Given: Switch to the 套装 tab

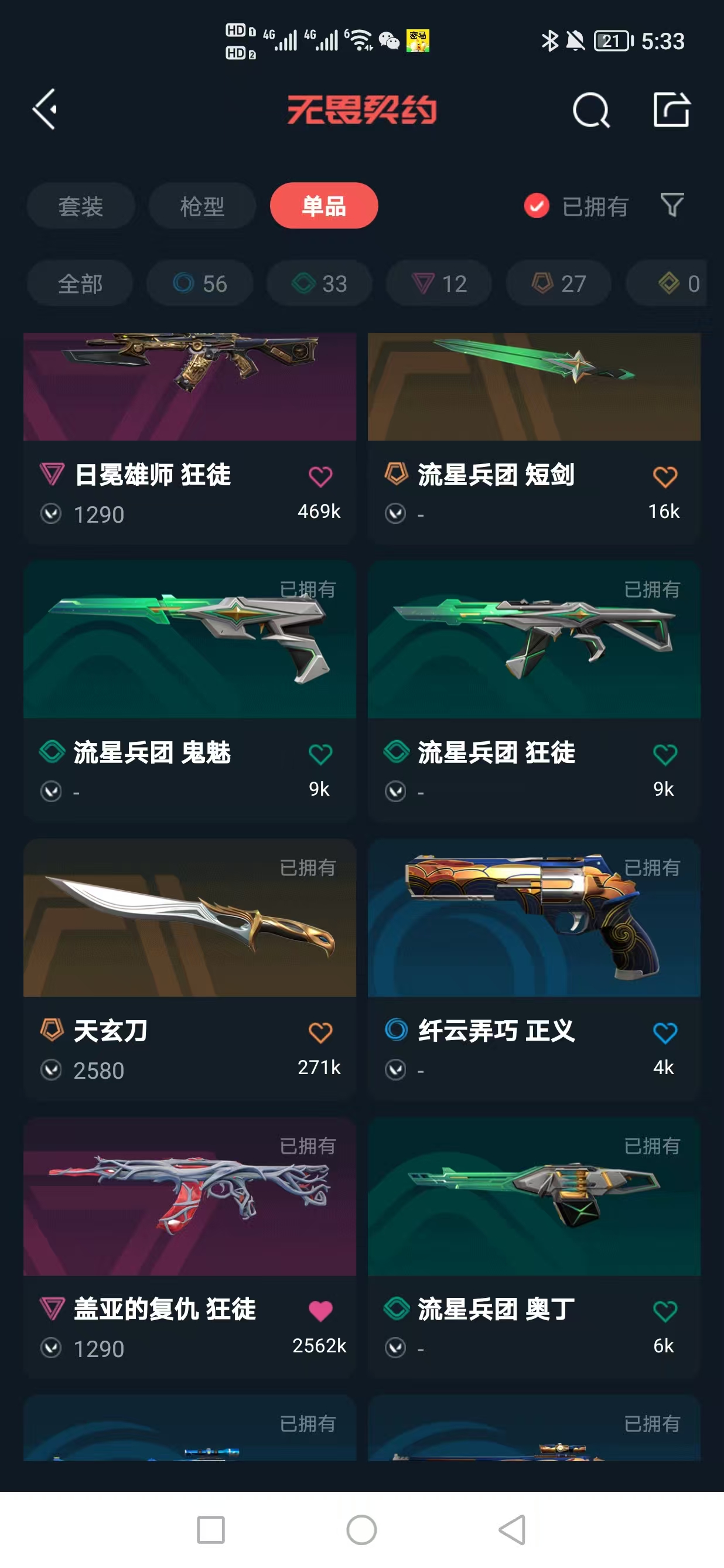Looking at the screenshot, I should click(x=80, y=206).
